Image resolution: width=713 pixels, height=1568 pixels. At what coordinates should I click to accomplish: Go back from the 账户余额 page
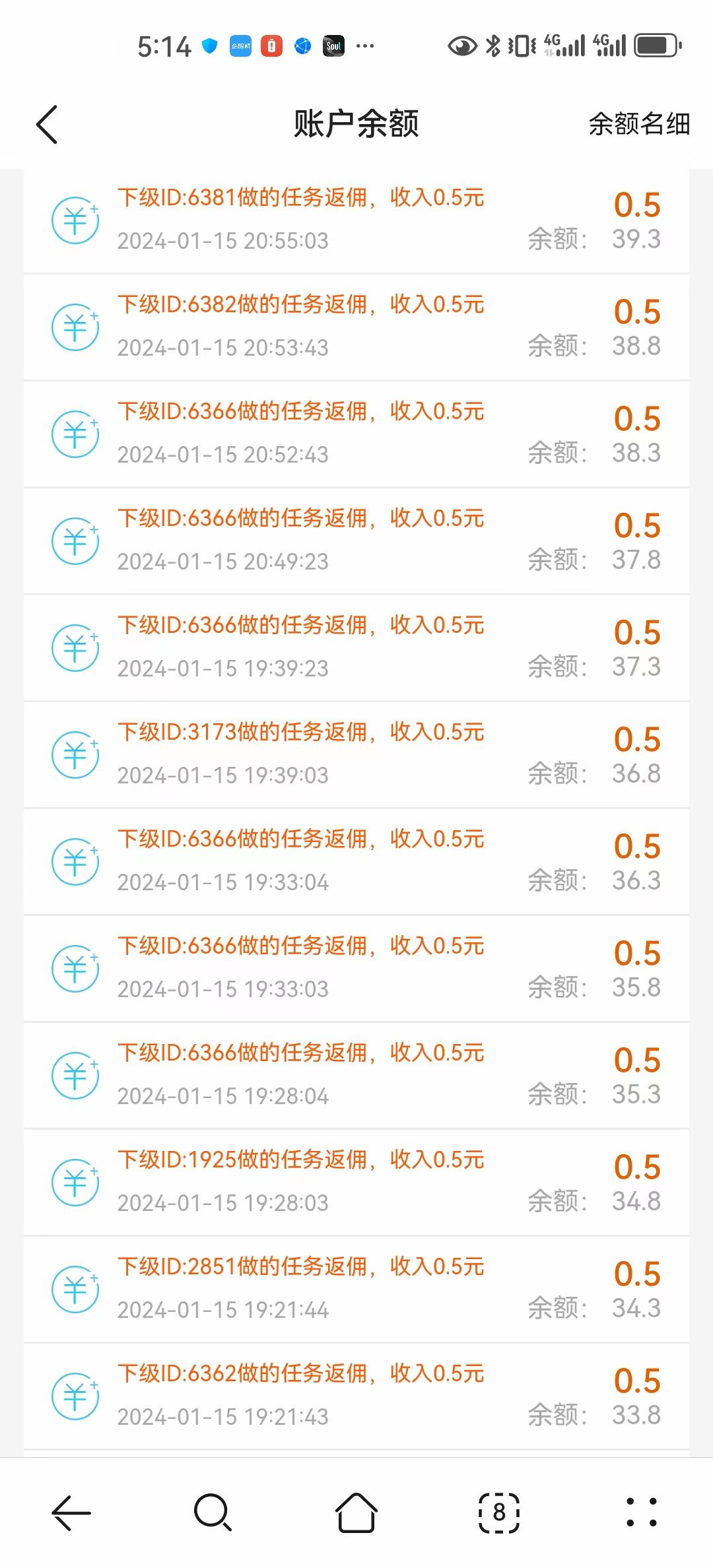[x=47, y=124]
